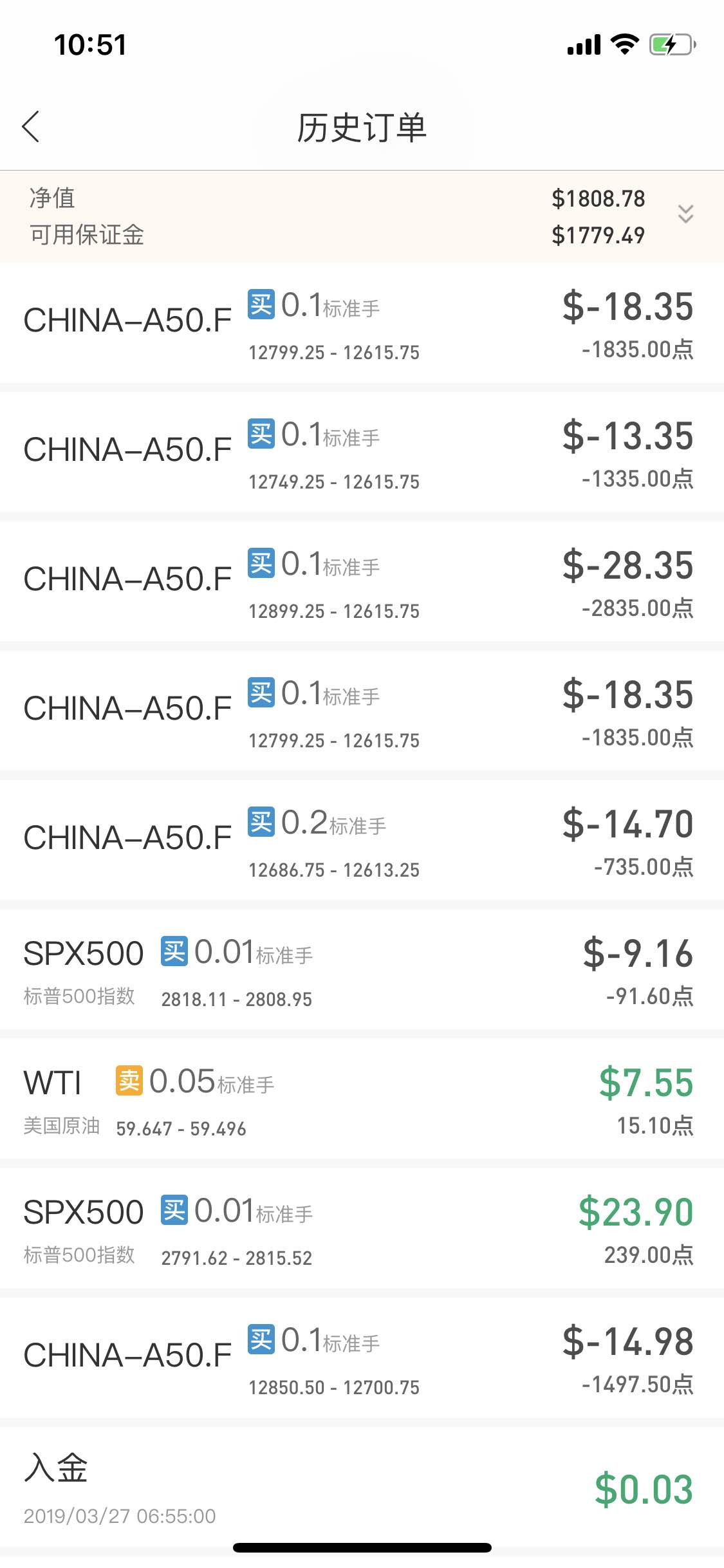
Task: Go back from the 历史订单 page
Action: pyautogui.click(x=31, y=126)
